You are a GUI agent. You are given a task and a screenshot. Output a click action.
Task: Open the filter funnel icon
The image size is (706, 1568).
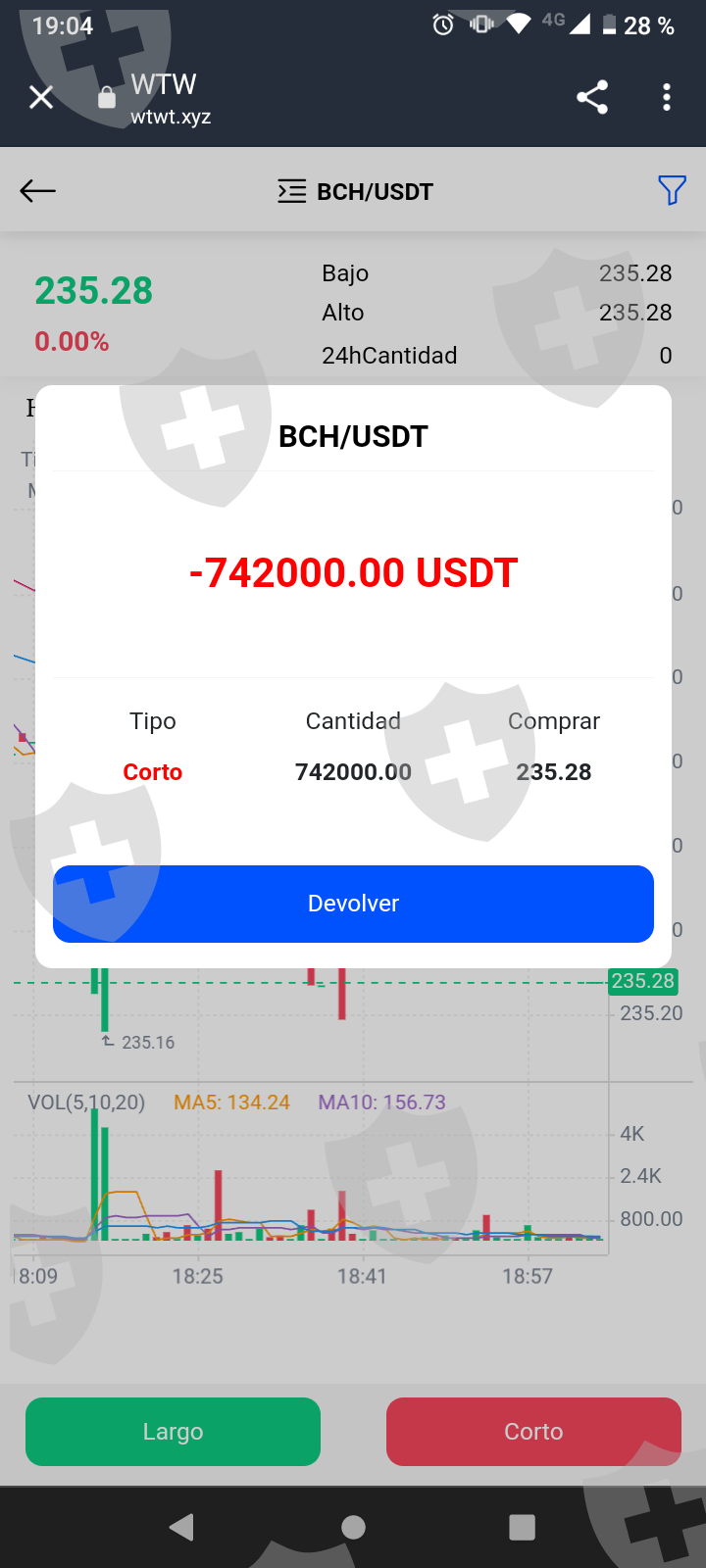(x=672, y=190)
